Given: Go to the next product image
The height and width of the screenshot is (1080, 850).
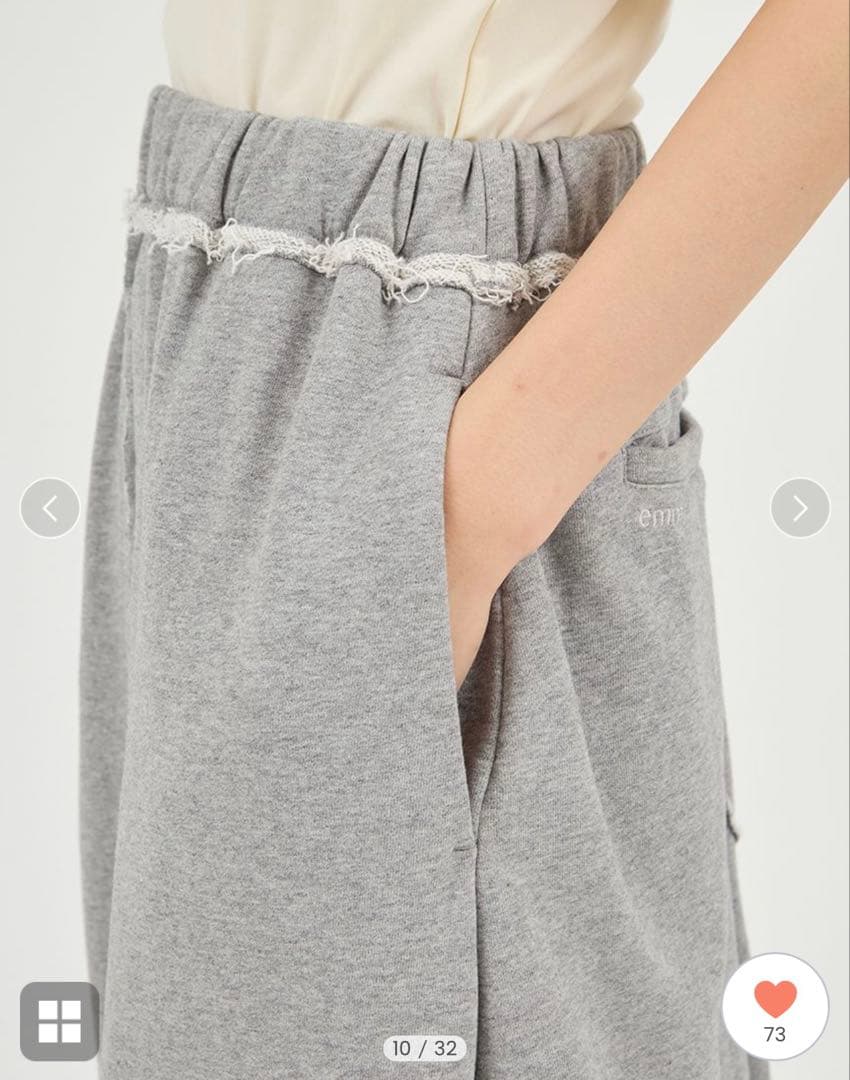Looking at the screenshot, I should (800, 508).
